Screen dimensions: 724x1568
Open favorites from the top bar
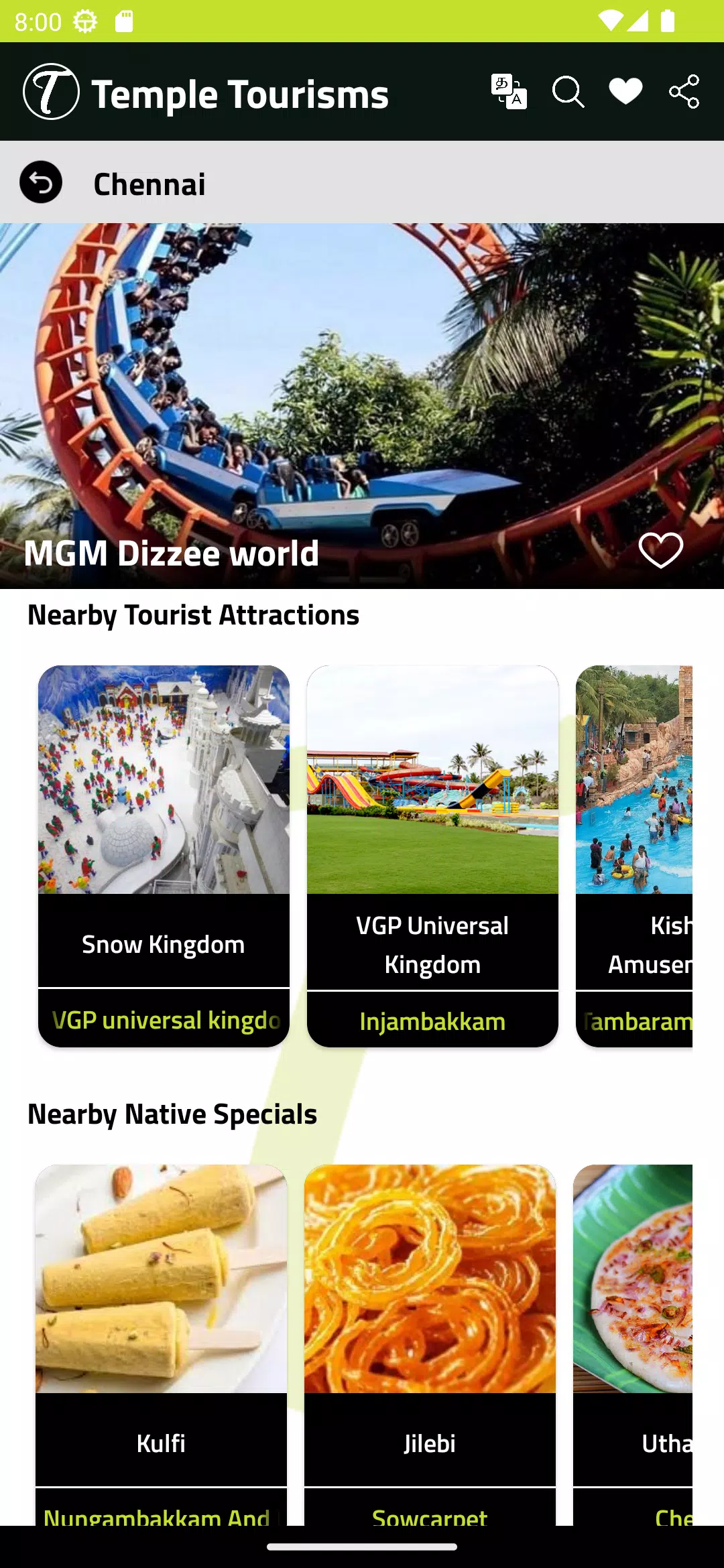pyautogui.click(x=625, y=92)
